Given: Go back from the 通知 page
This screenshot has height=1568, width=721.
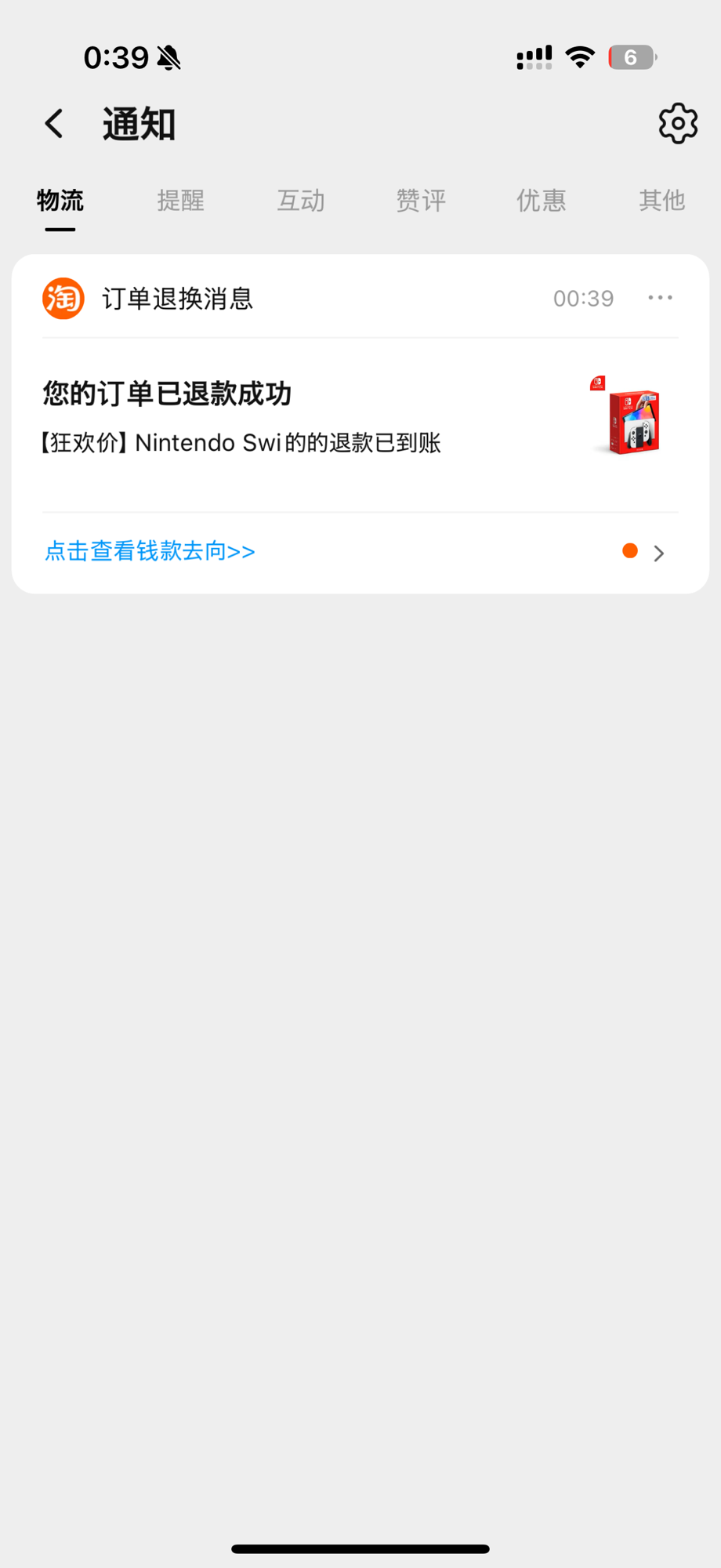Looking at the screenshot, I should coord(54,124).
